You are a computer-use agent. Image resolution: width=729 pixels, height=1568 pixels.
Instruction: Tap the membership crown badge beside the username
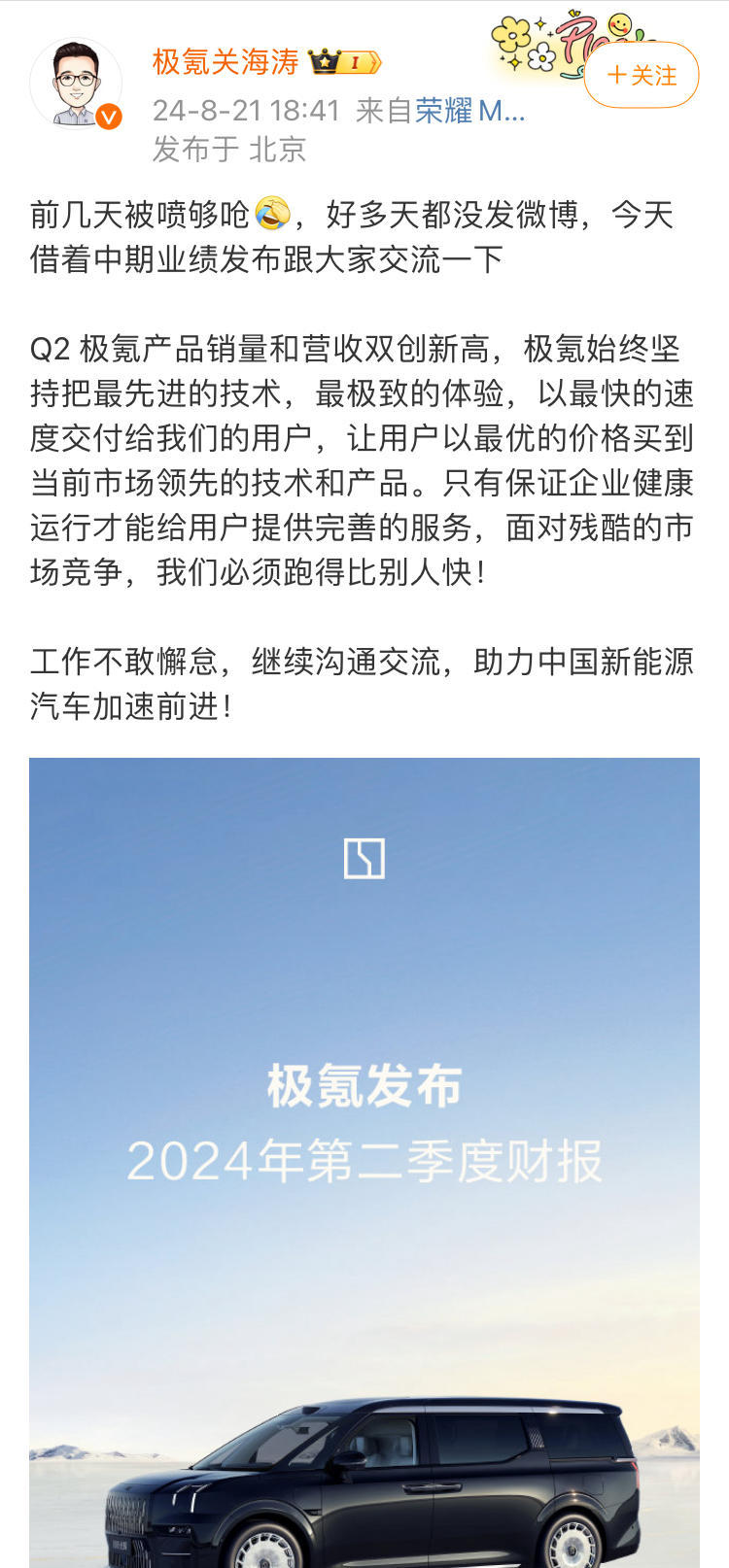tap(344, 63)
